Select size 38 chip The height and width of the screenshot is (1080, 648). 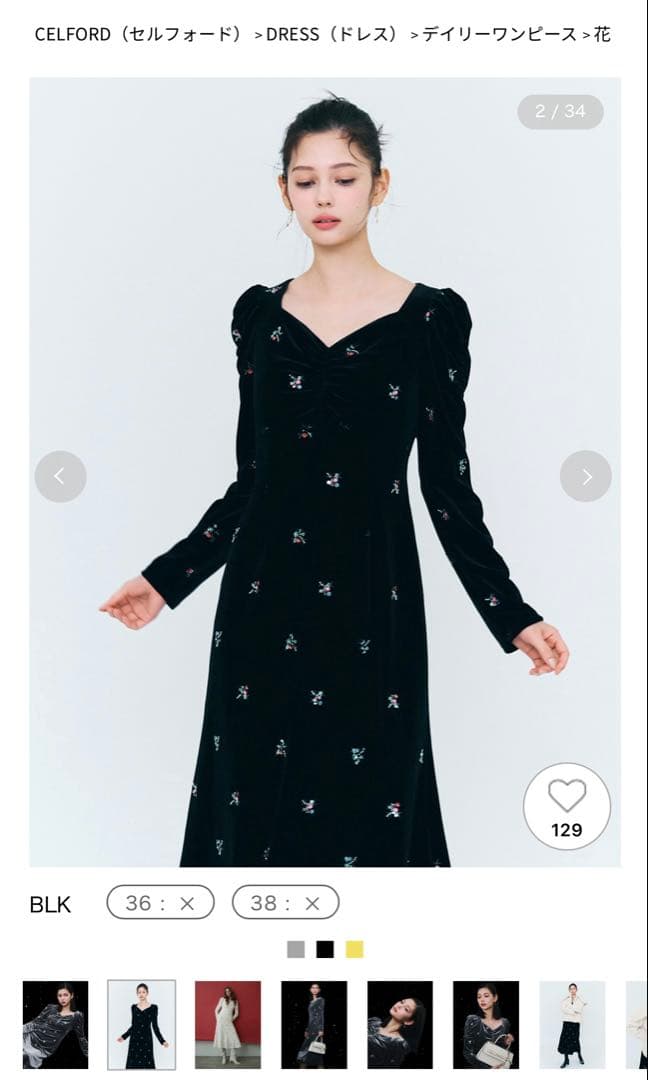click(285, 903)
